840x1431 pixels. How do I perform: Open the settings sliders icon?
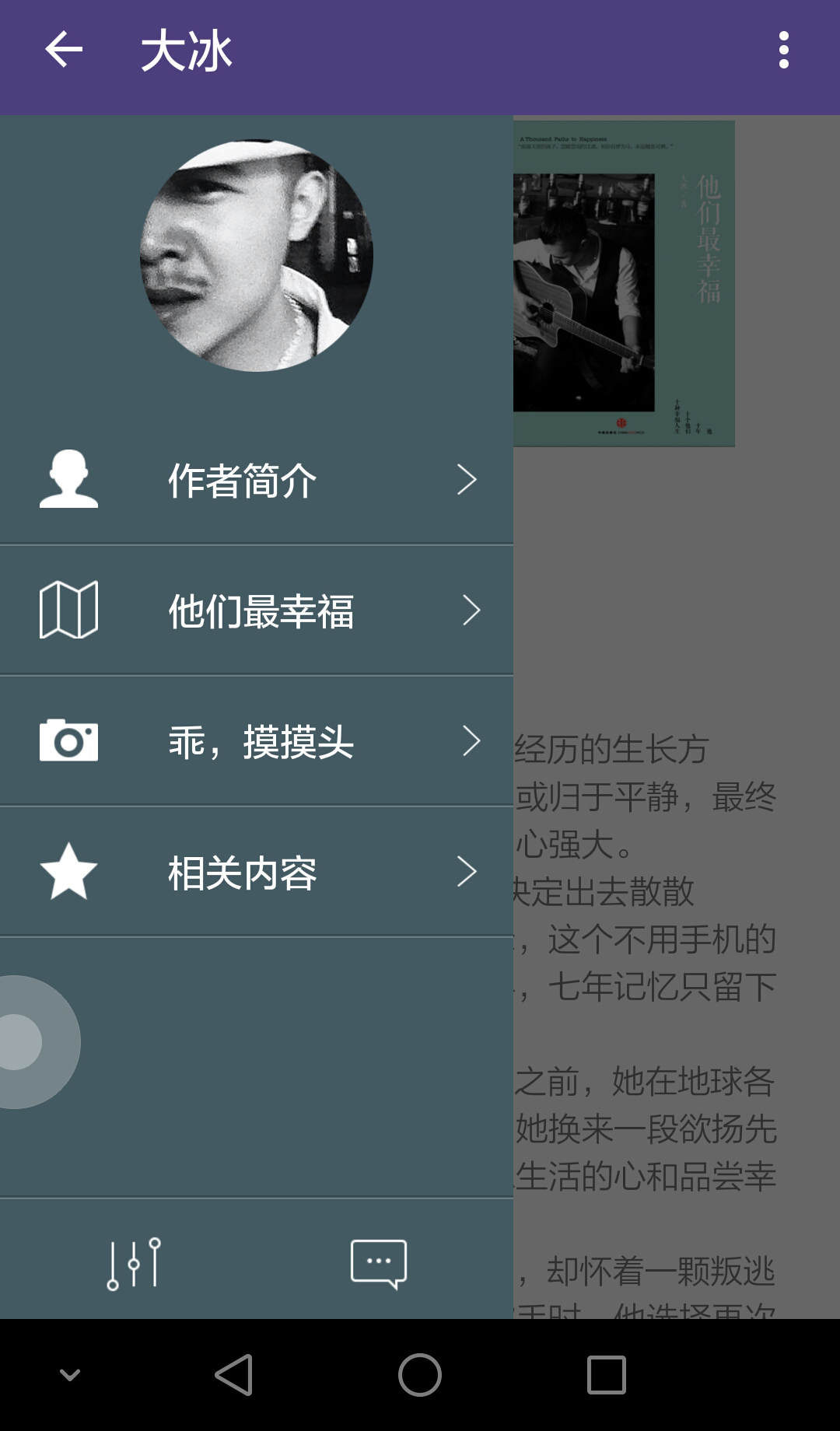point(134,1264)
